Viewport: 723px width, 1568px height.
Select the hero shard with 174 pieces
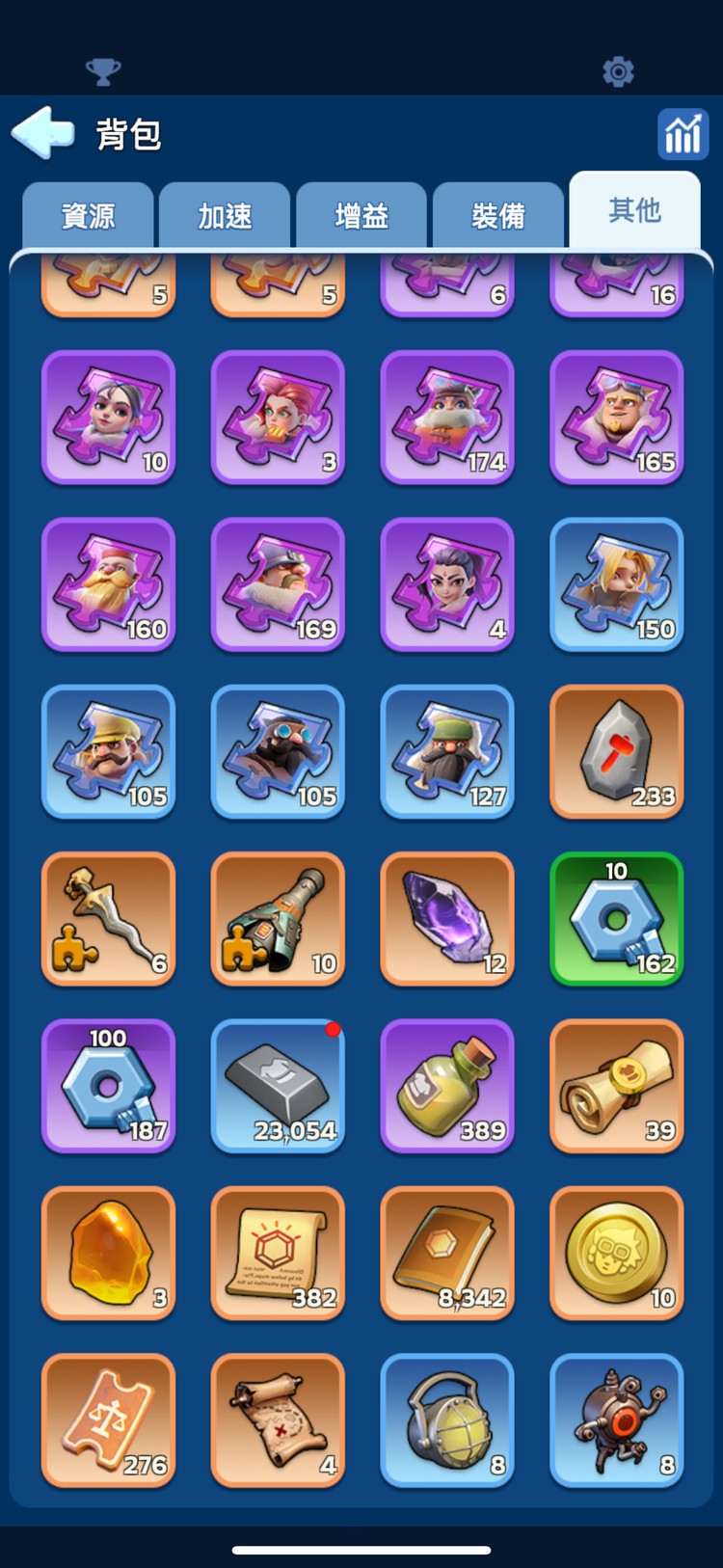447,418
